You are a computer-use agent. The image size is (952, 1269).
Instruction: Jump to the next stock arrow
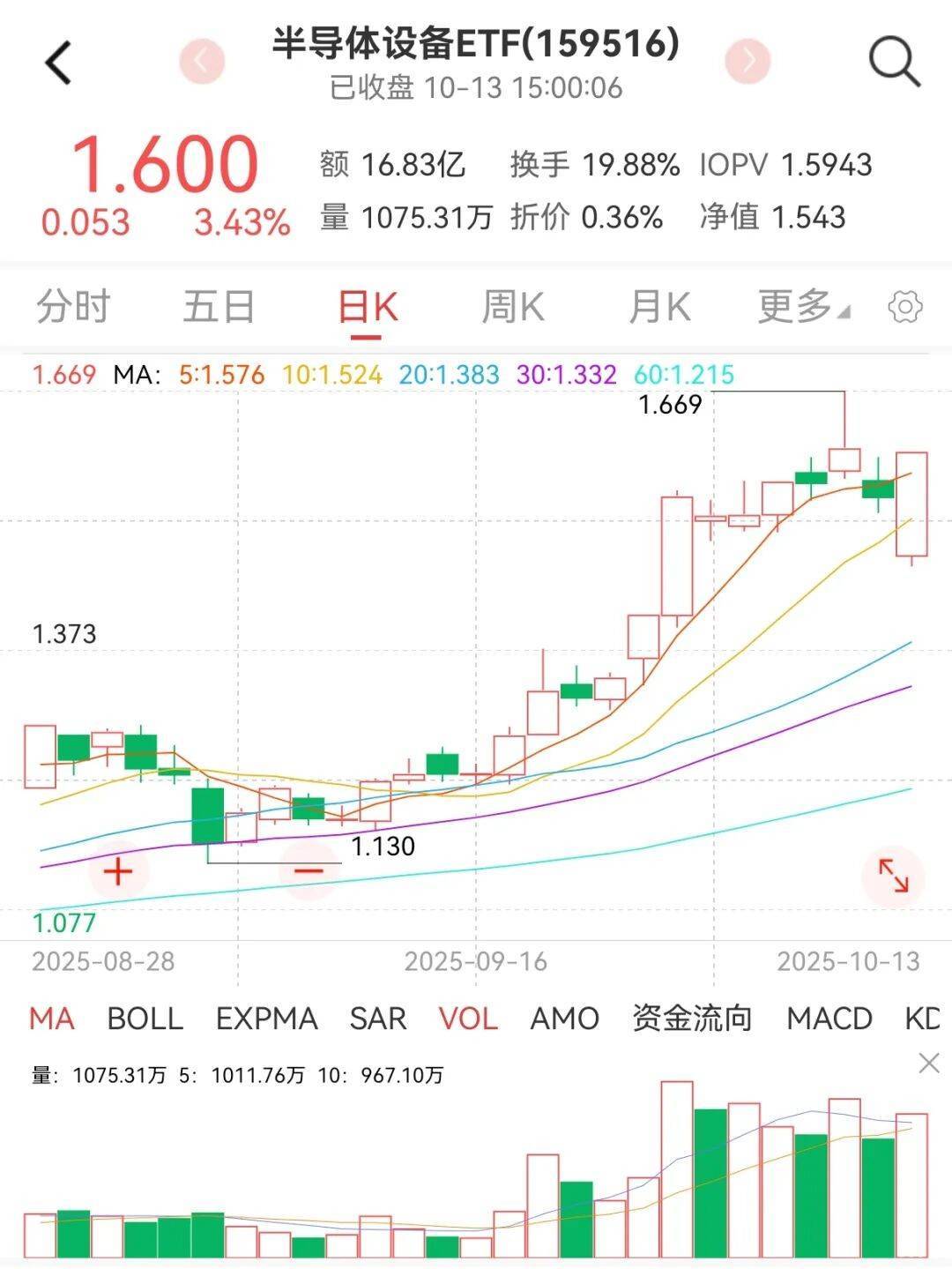coord(747,61)
